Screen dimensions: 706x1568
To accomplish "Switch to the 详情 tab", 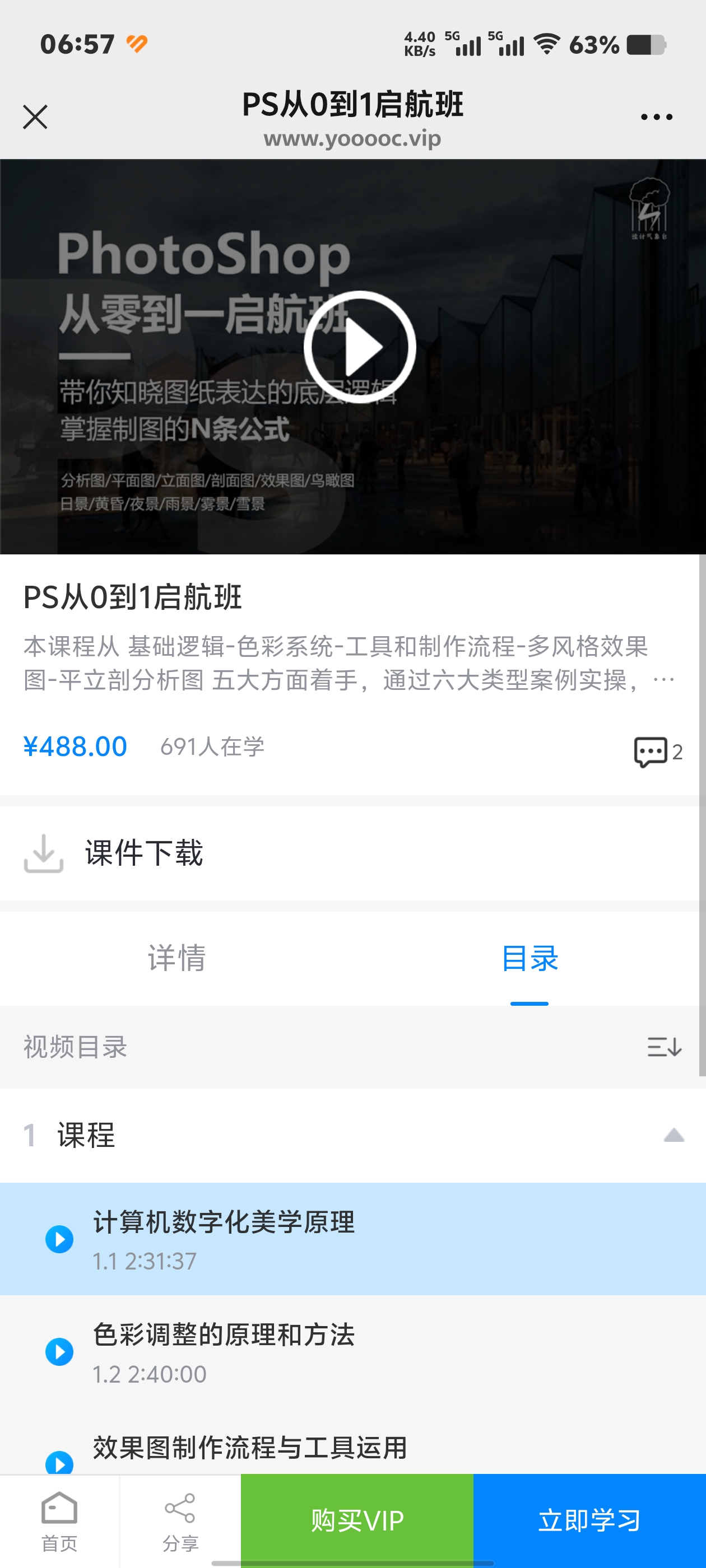I will [176, 958].
